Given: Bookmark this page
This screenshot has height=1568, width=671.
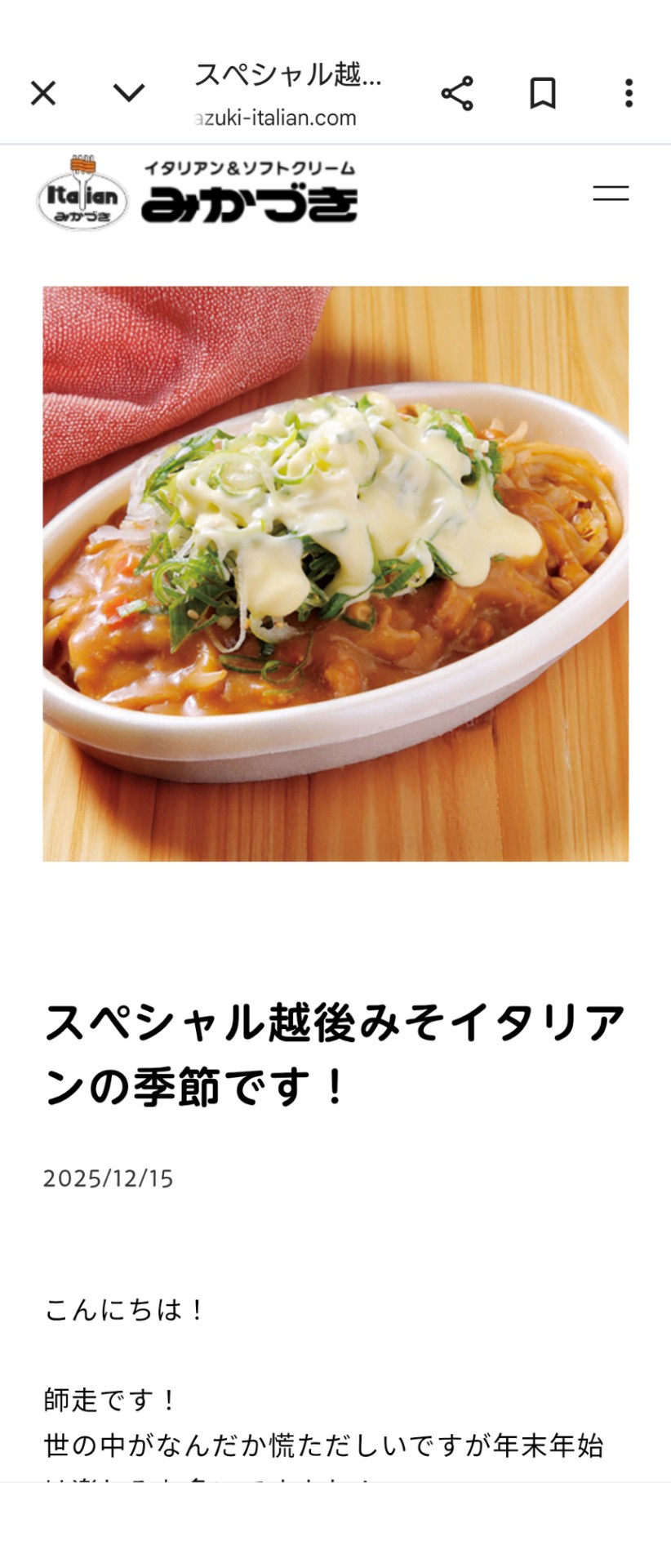Looking at the screenshot, I should [543, 93].
